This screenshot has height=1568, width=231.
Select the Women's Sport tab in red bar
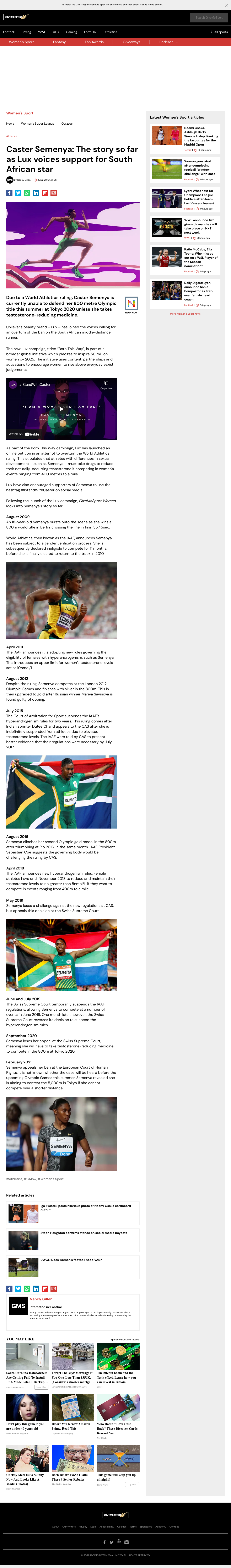pyautogui.click(x=21, y=42)
